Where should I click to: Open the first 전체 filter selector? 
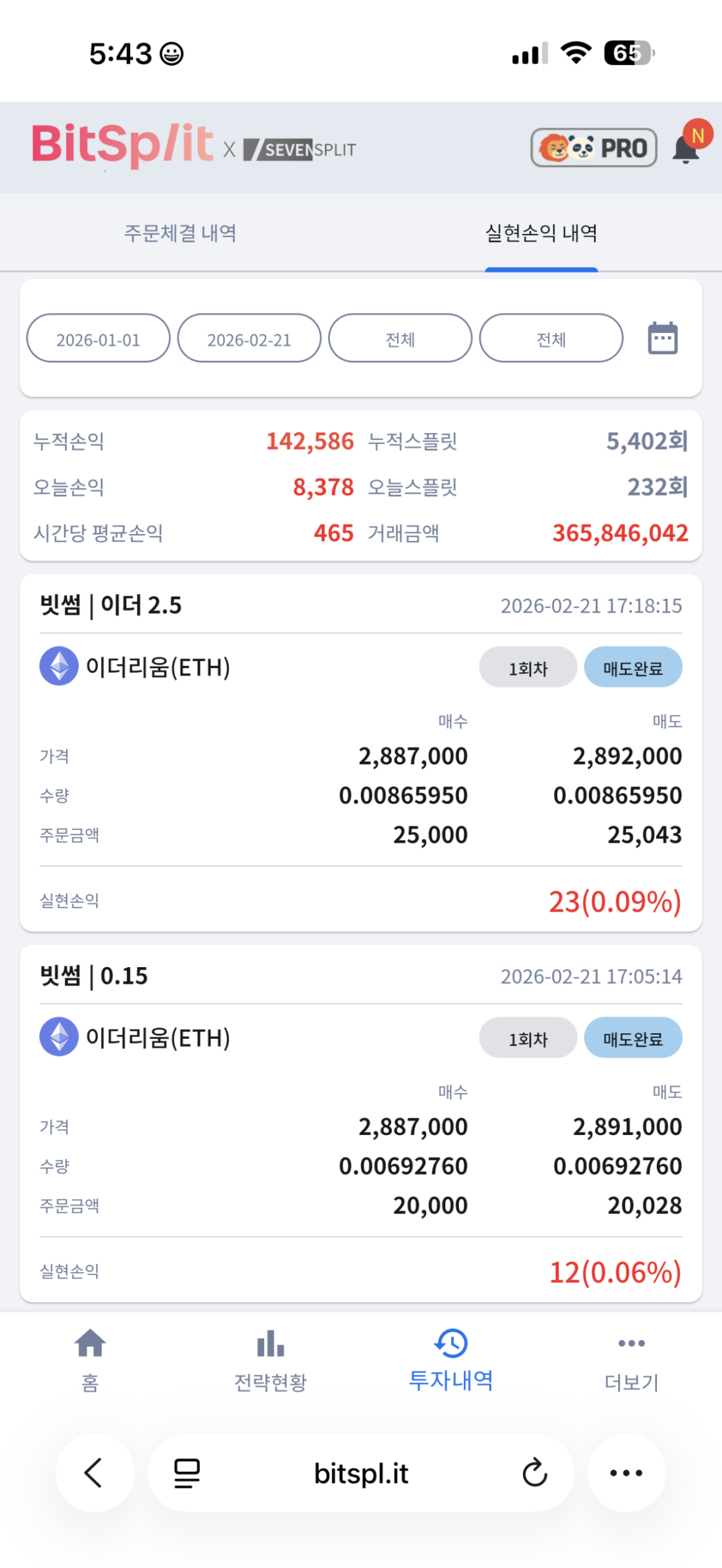coord(400,337)
